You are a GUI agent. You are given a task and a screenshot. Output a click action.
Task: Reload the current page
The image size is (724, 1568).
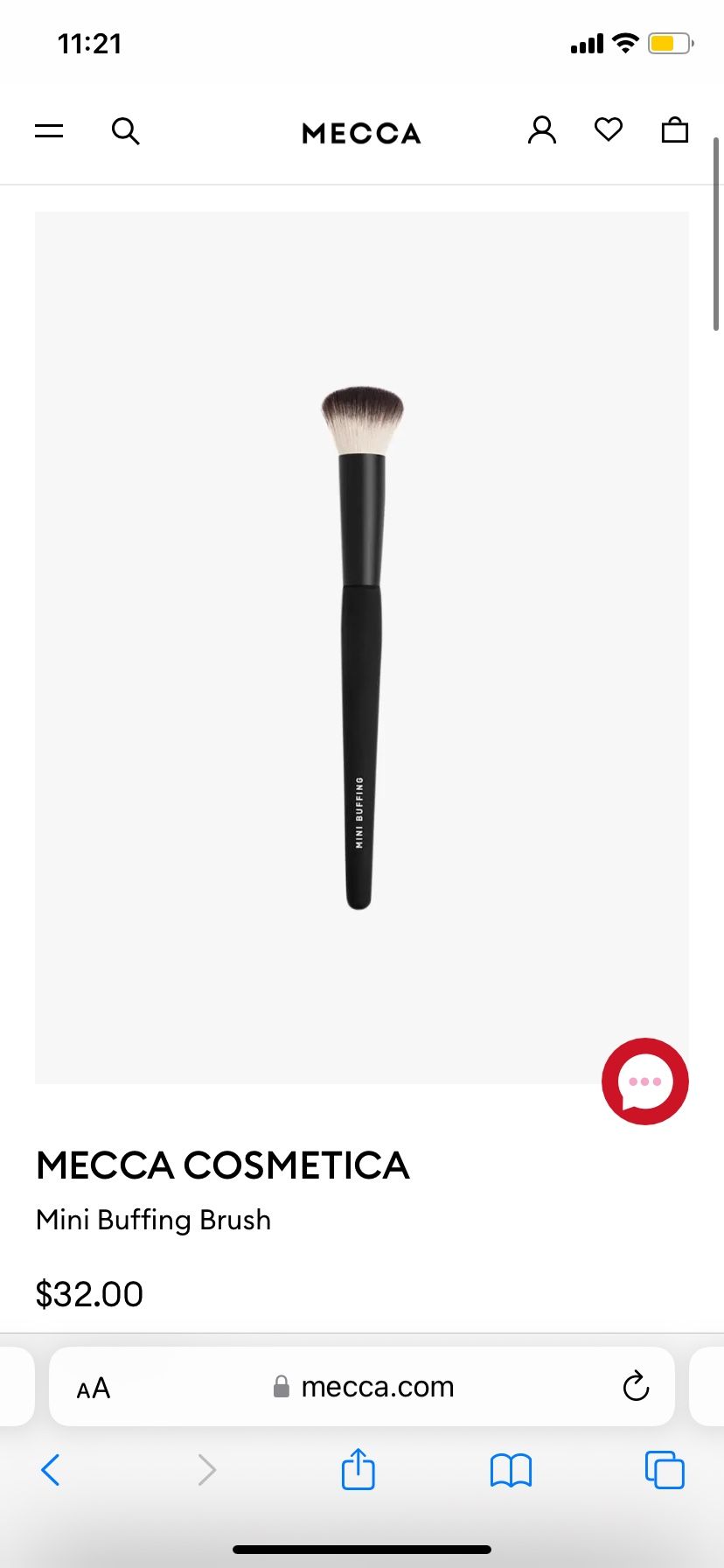coord(636,1387)
